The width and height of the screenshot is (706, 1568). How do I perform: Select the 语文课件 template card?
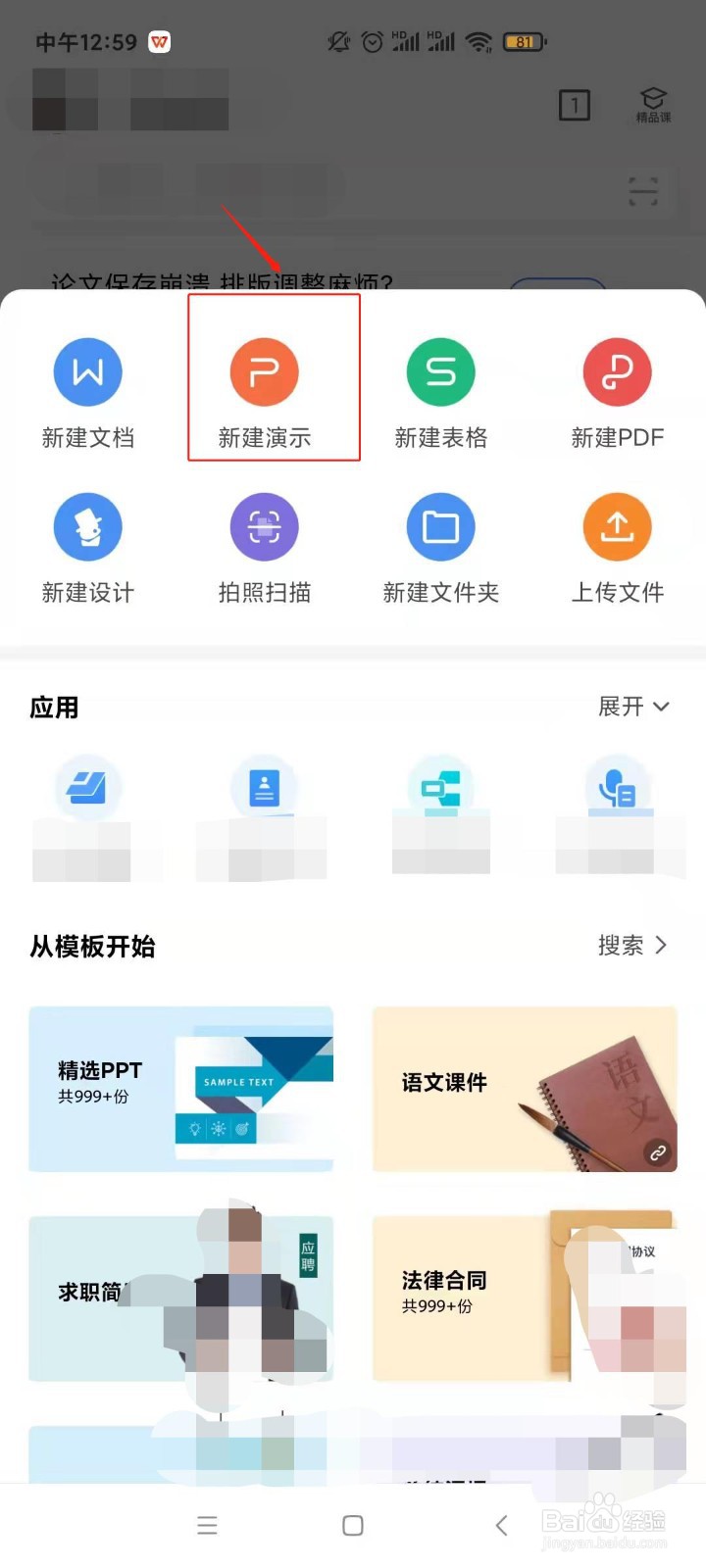coord(524,1088)
